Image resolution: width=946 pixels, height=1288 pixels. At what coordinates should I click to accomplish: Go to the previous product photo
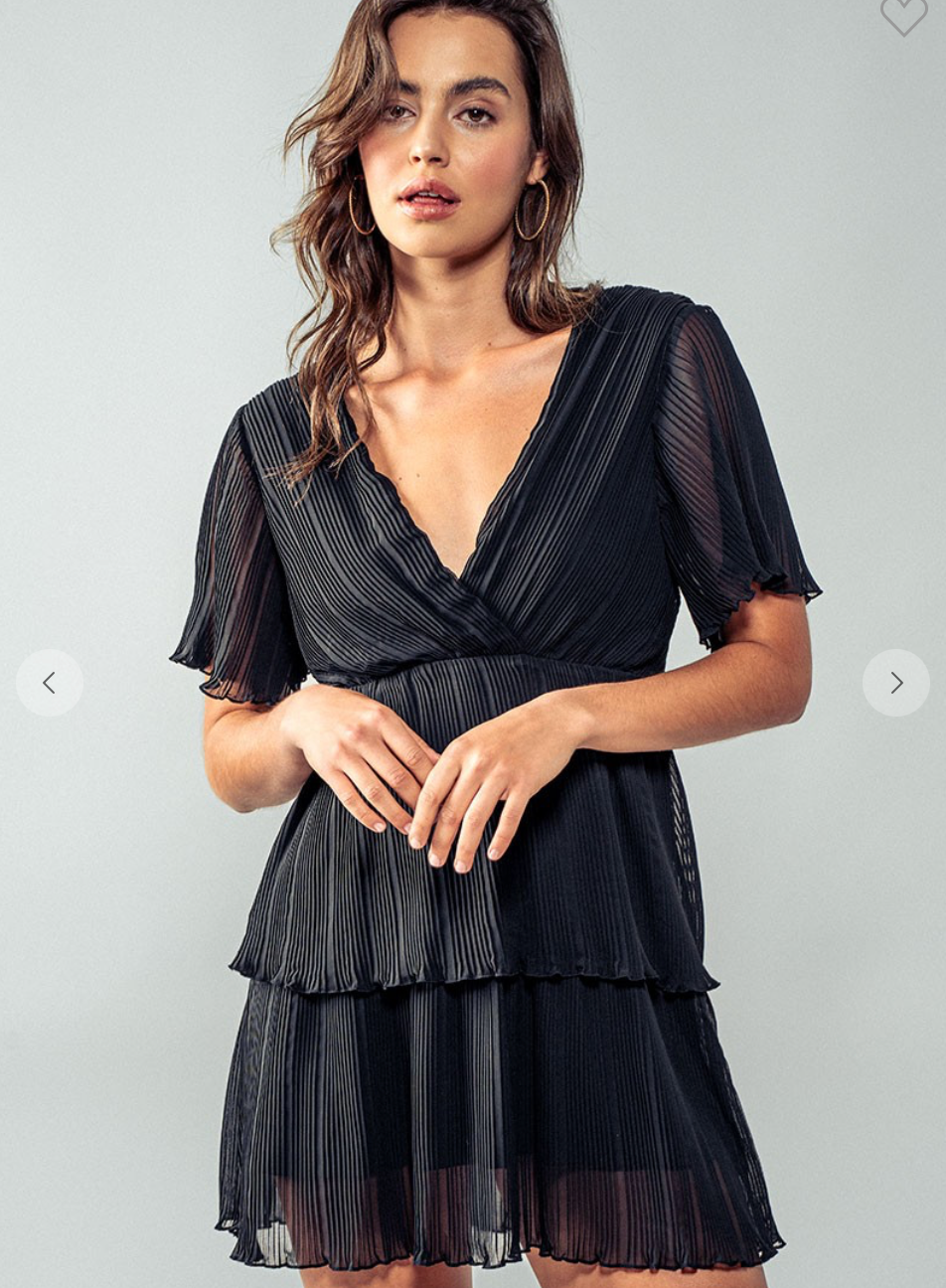pos(50,683)
